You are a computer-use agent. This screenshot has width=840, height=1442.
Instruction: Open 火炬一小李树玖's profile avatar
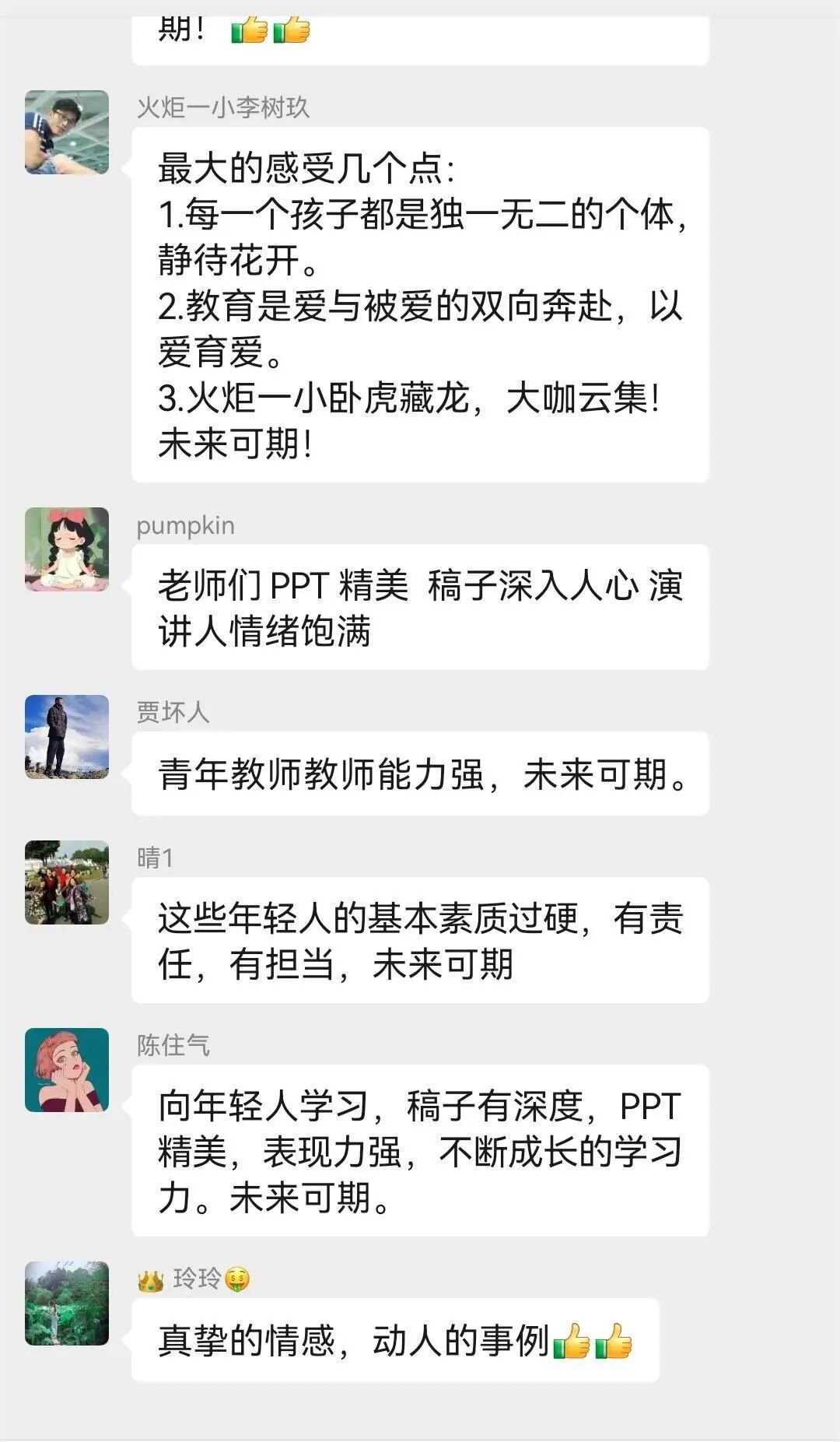[67, 132]
